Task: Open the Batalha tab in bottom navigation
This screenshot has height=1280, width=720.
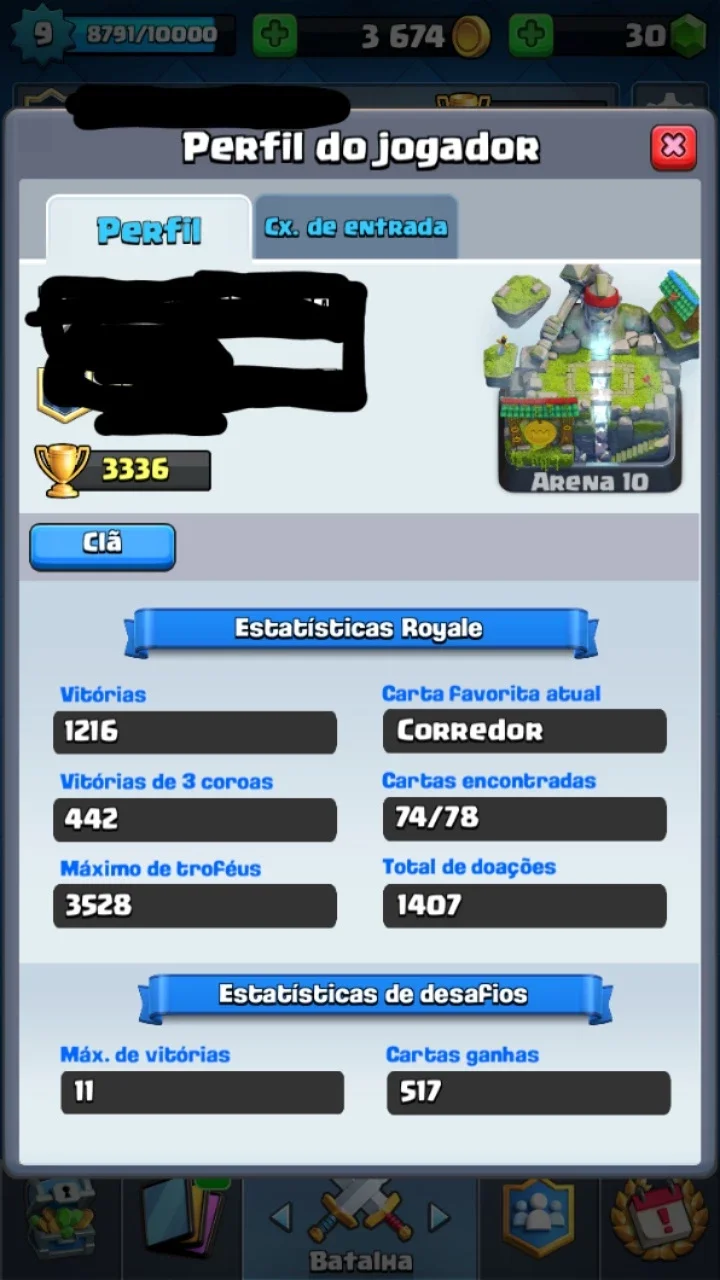Action: coord(360,1227)
